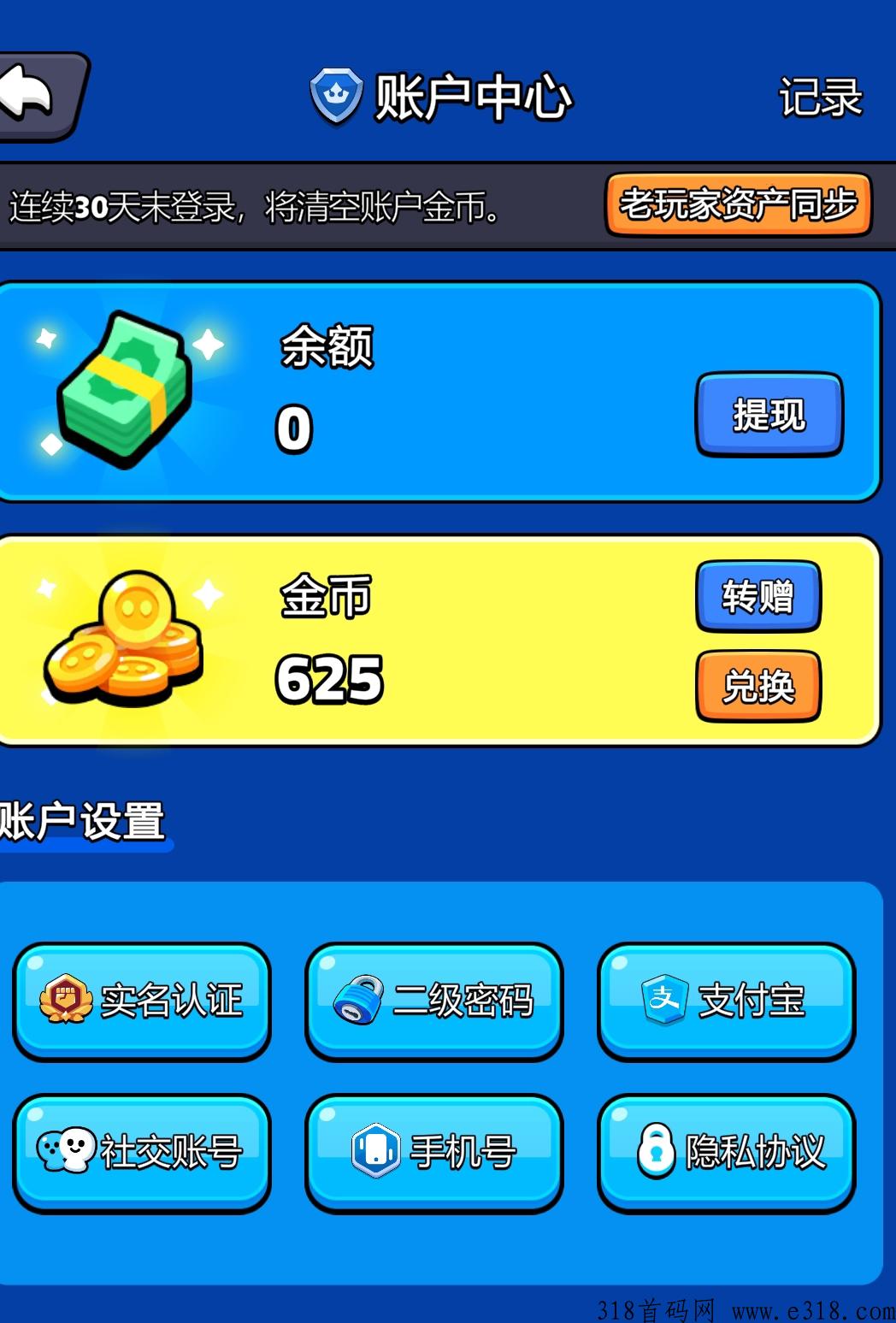Set up 二级密码 secondary password
The image size is (896, 1323).
[x=434, y=1000]
